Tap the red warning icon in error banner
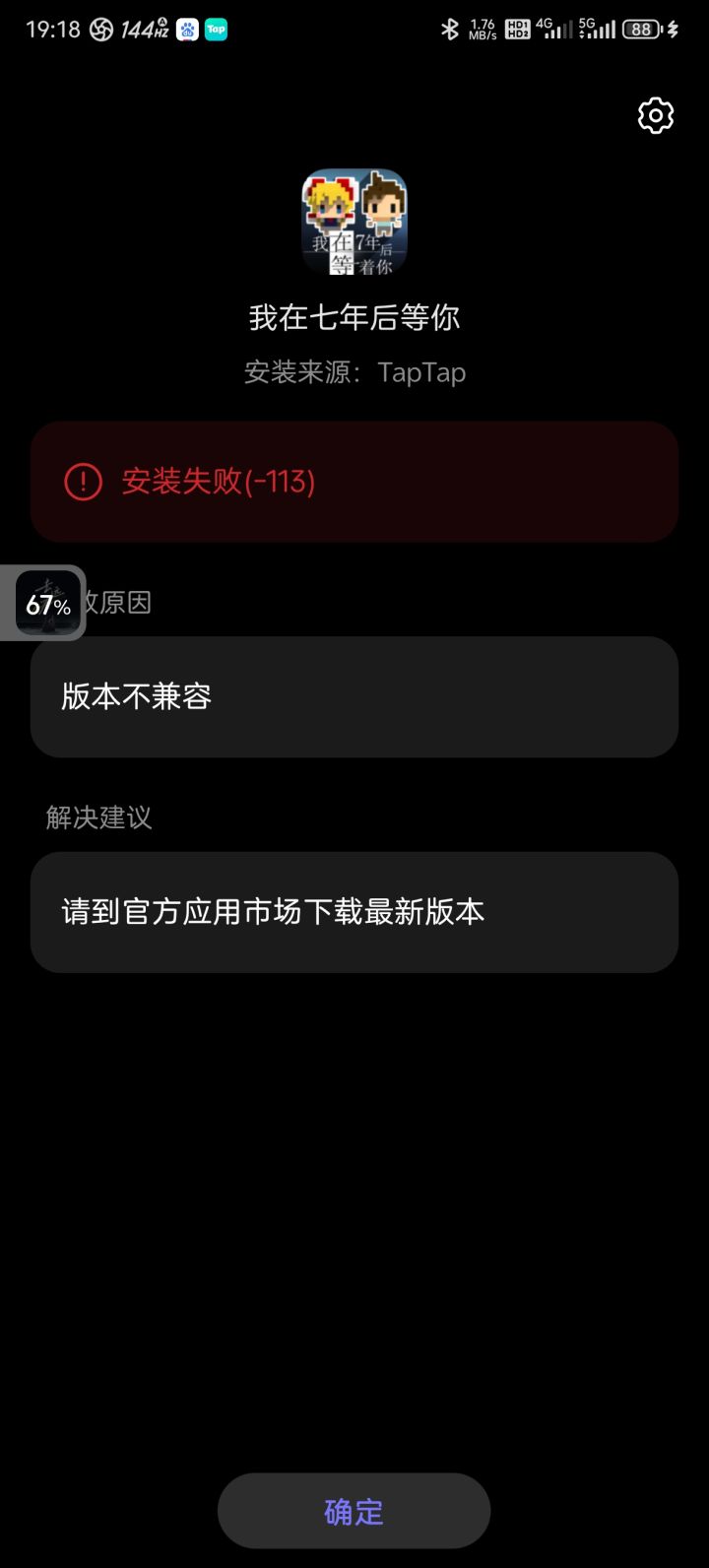The width and height of the screenshot is (709, 1568). (84, 482)
